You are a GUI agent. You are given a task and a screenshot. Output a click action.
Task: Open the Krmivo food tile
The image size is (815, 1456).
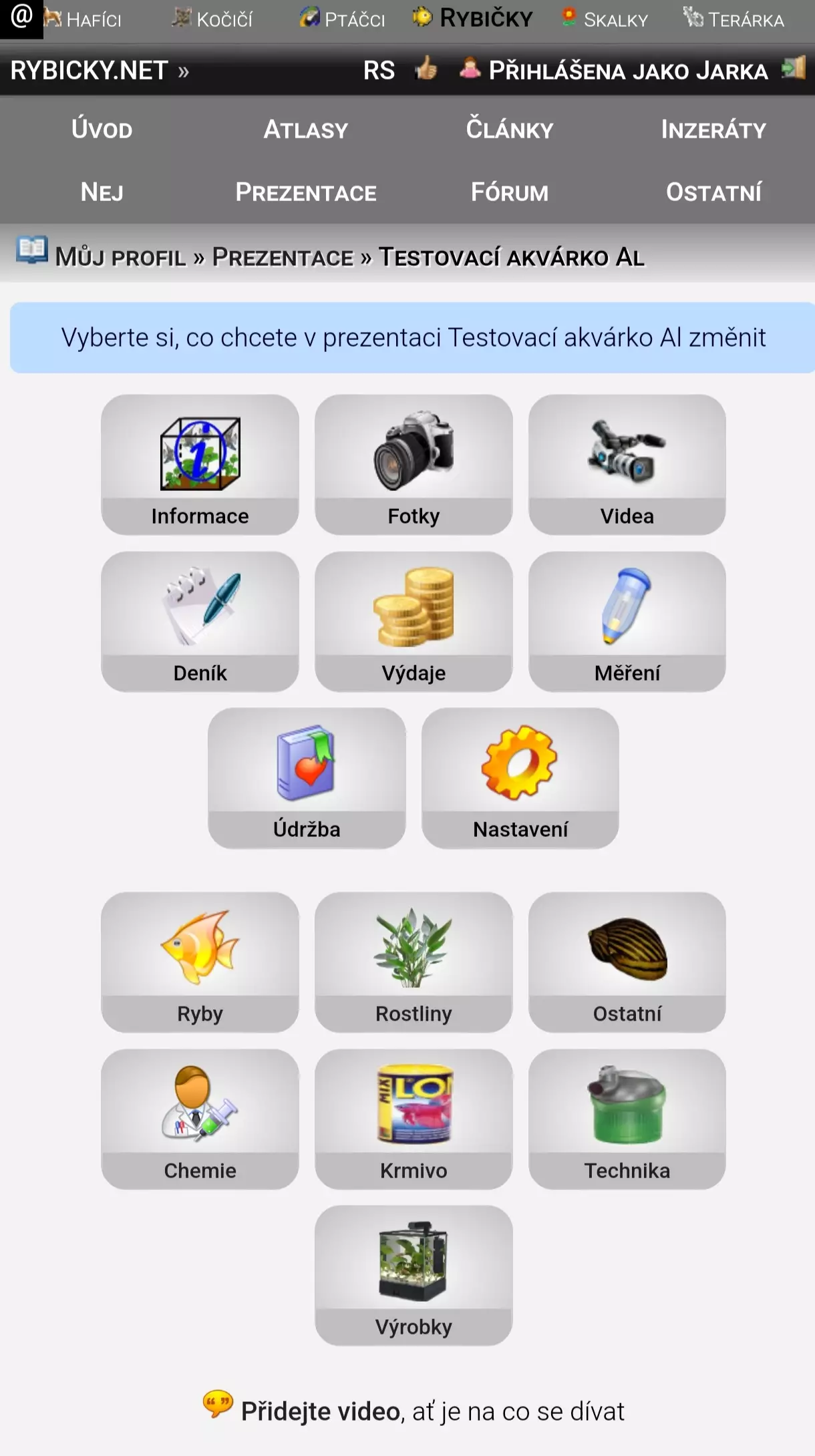pyautogui.click(x=414, y=1119)
